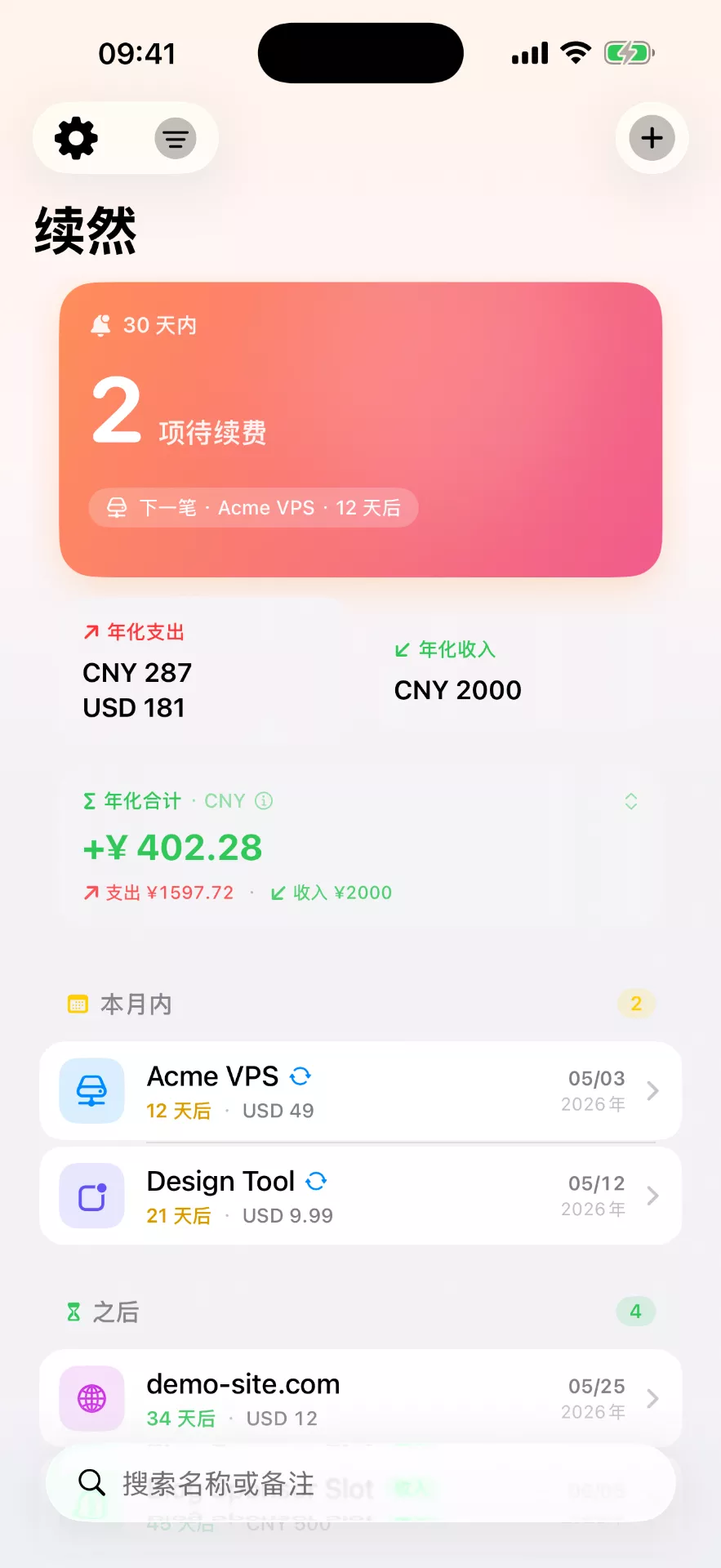Open the 下一笔 Acme VPS pill on card
This screenshot has height=1568, width=721.
pos(252,507)
